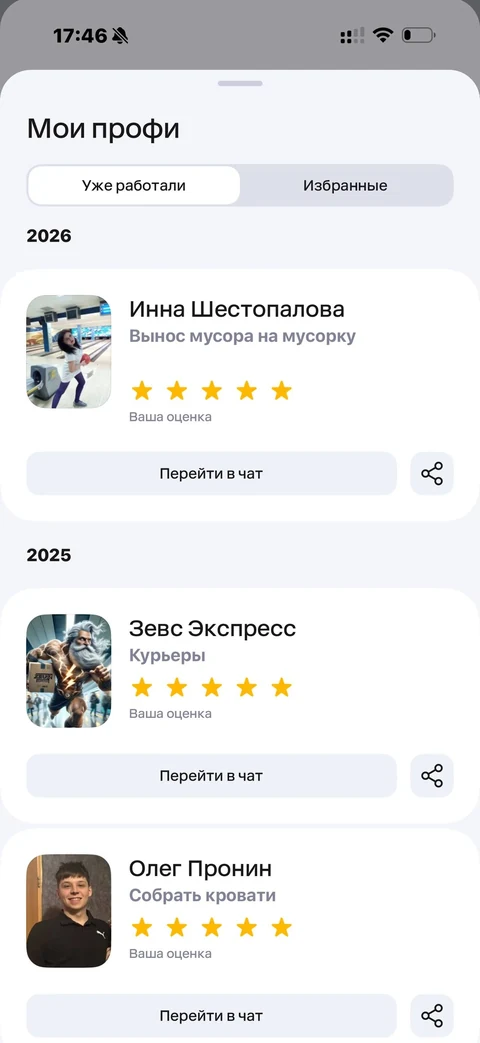Image resolution: width=480 pixels, height=1043 pixels.
Task: Open Инна Шестопалова's profile photo
Action: point(69,352)
